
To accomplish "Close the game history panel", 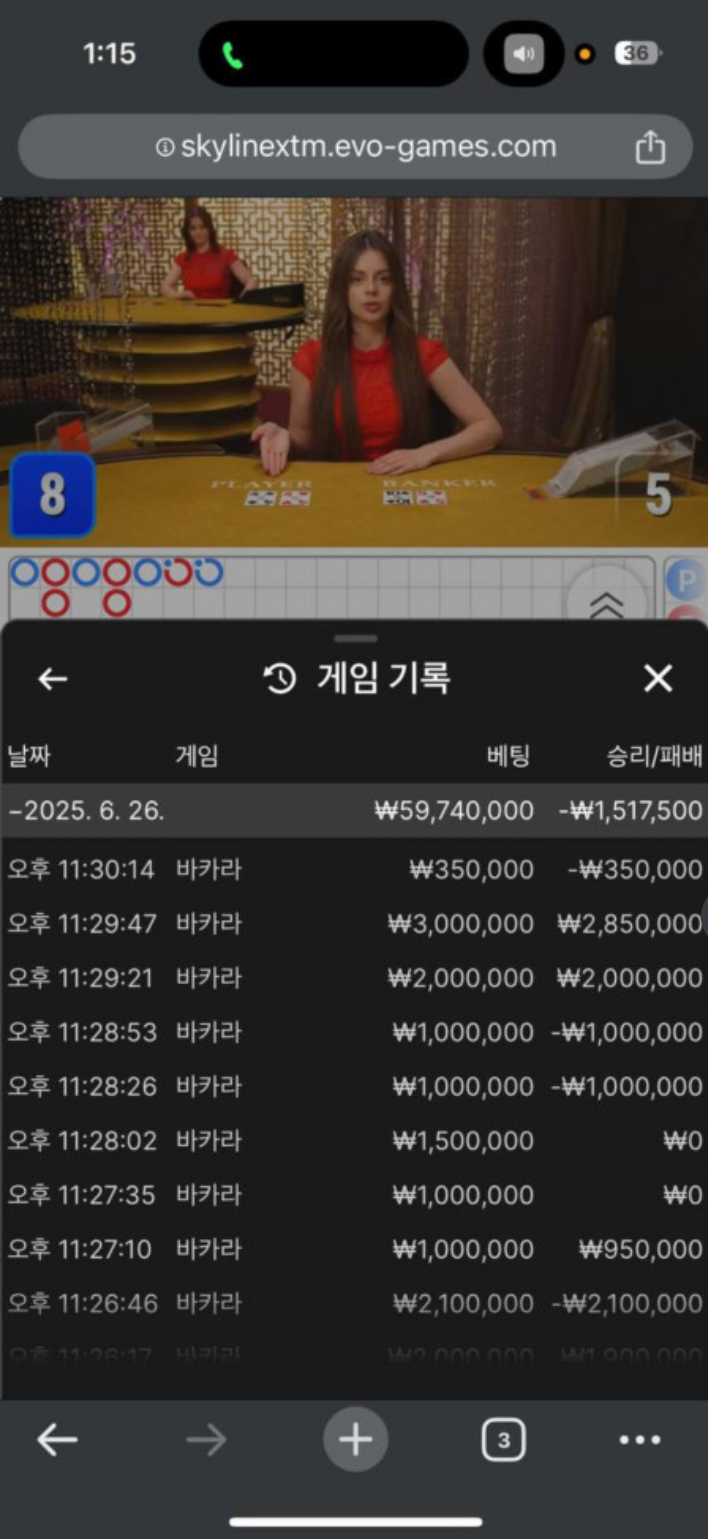I will (658, 679).
